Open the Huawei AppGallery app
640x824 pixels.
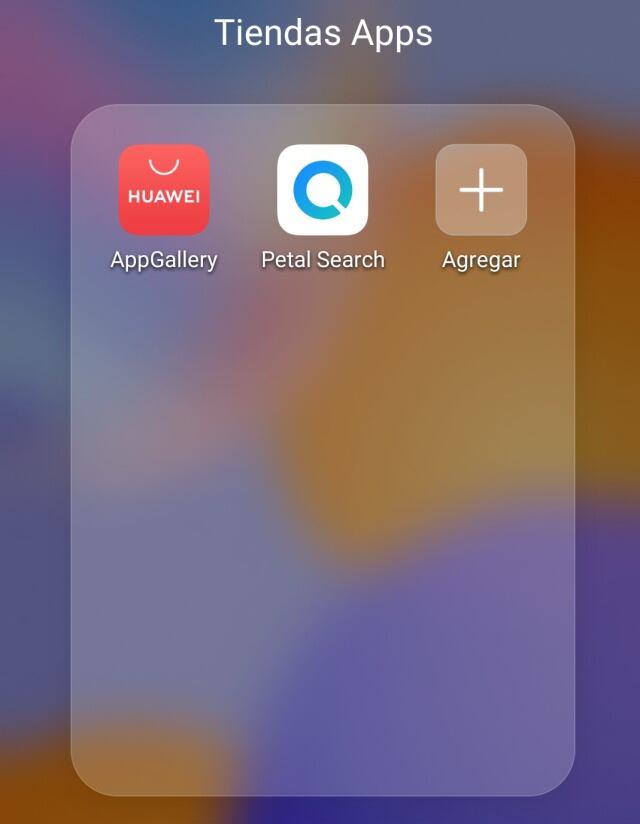tap(164, 190)
